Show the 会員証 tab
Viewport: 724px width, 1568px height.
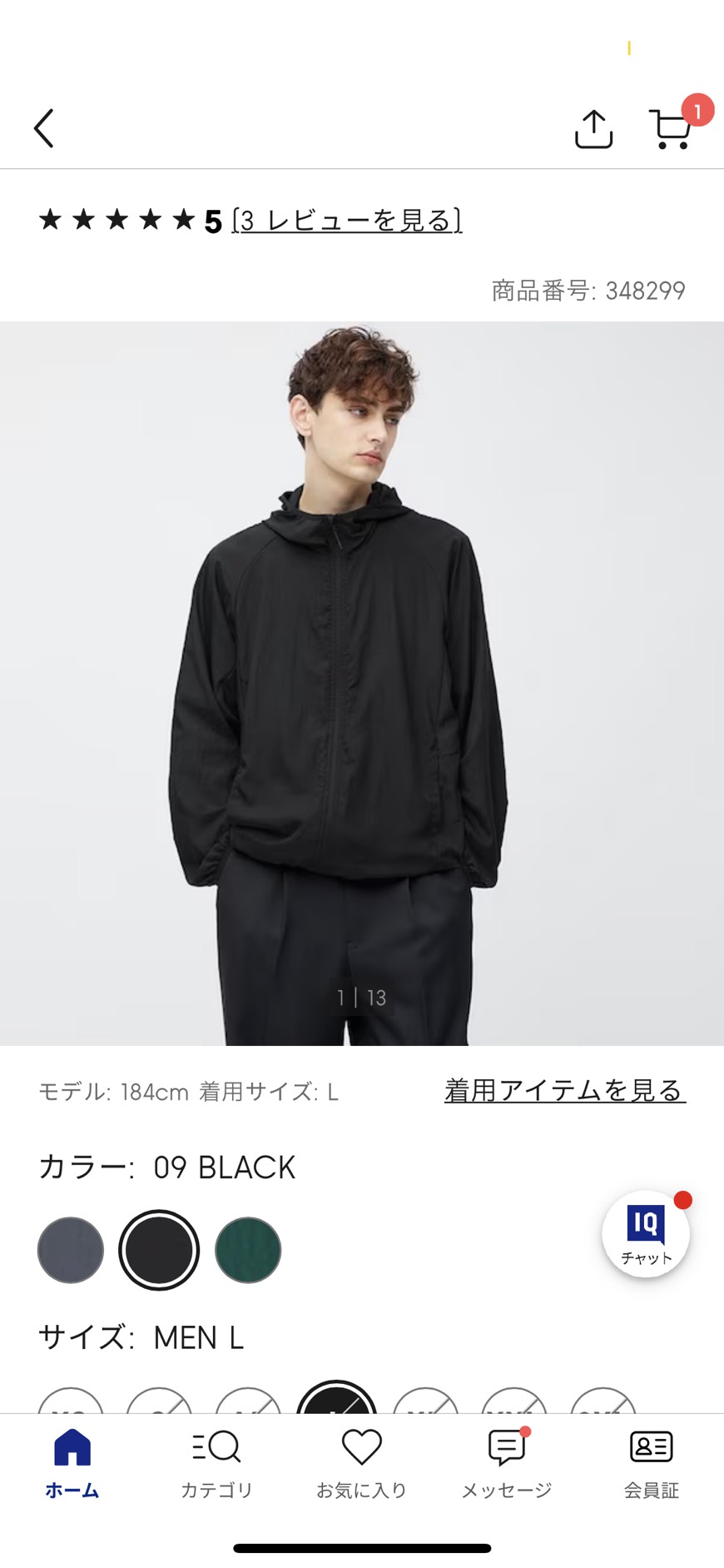pyautogui.click(x=652, y=1465)
